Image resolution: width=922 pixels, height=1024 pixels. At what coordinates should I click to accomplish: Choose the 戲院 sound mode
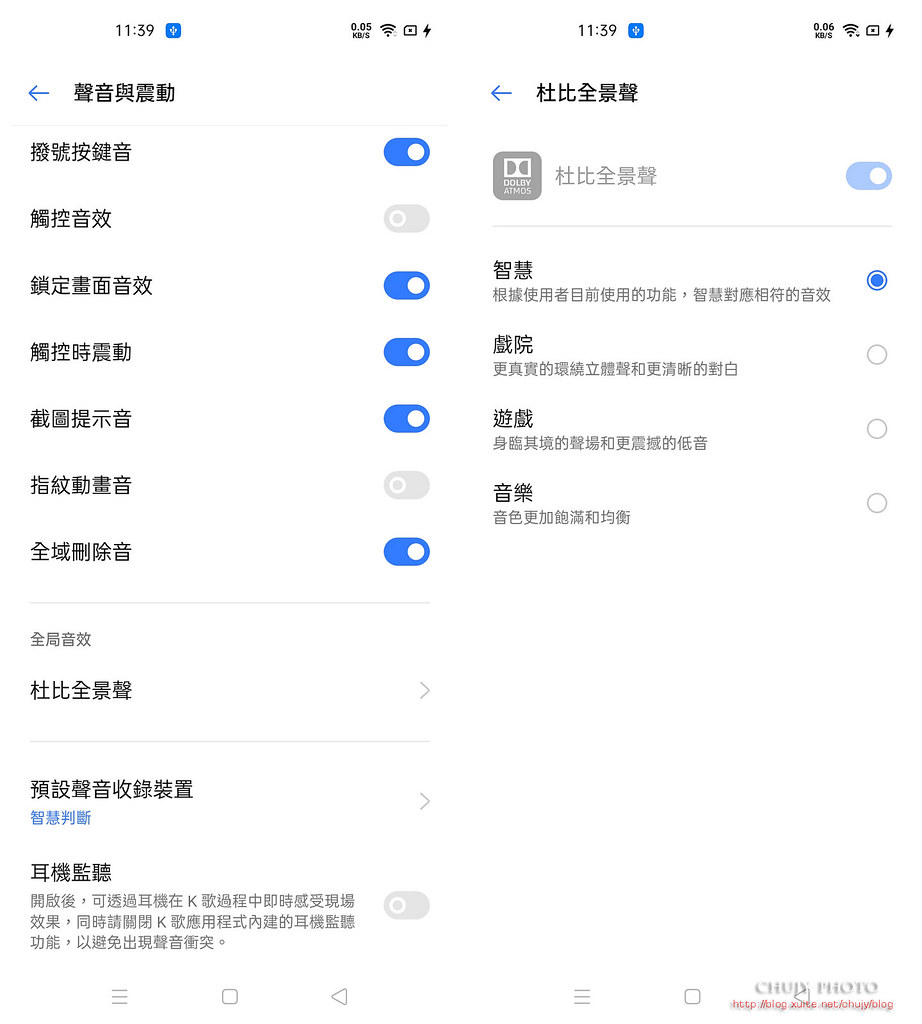876,355
